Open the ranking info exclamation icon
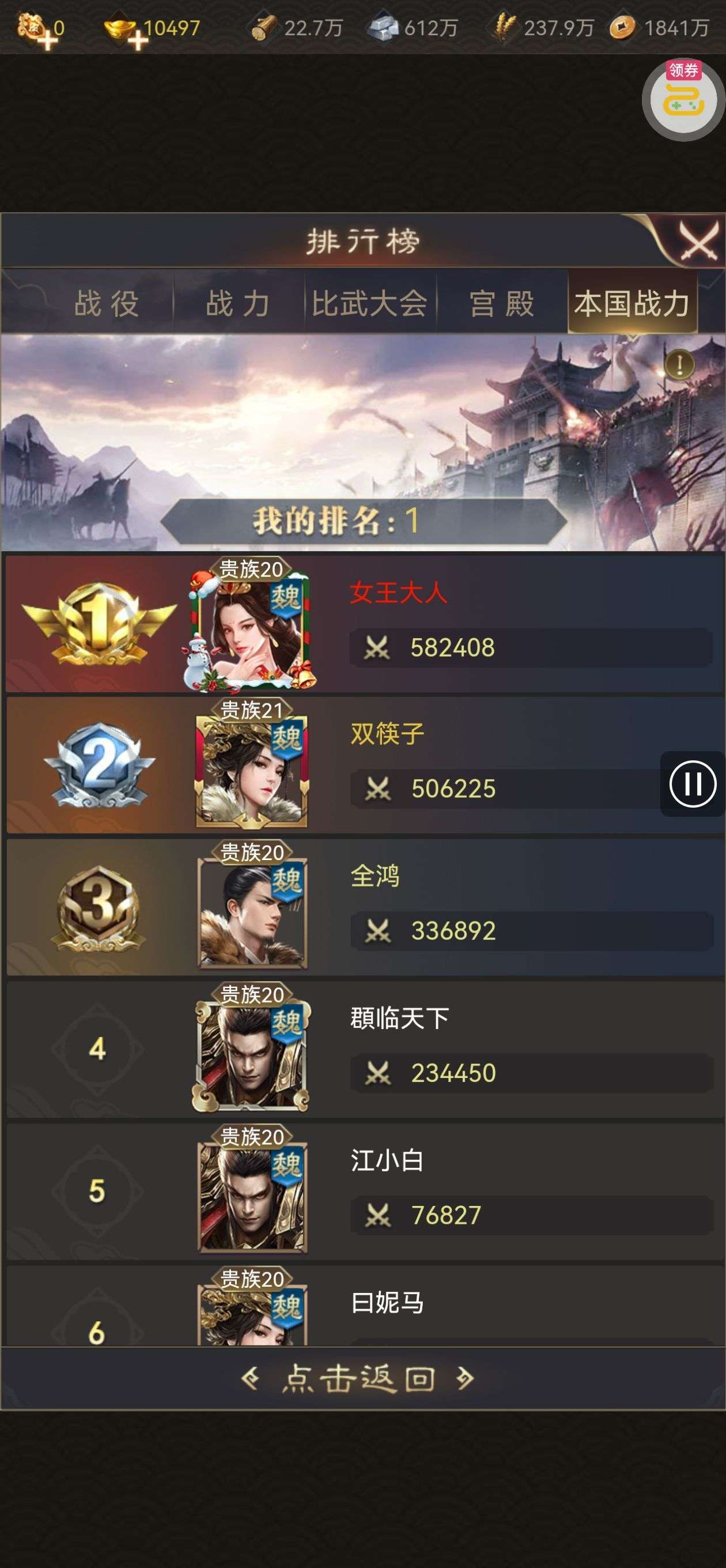Image resolution: width=726 pixels, height=1568 pixels. point(679,364)
